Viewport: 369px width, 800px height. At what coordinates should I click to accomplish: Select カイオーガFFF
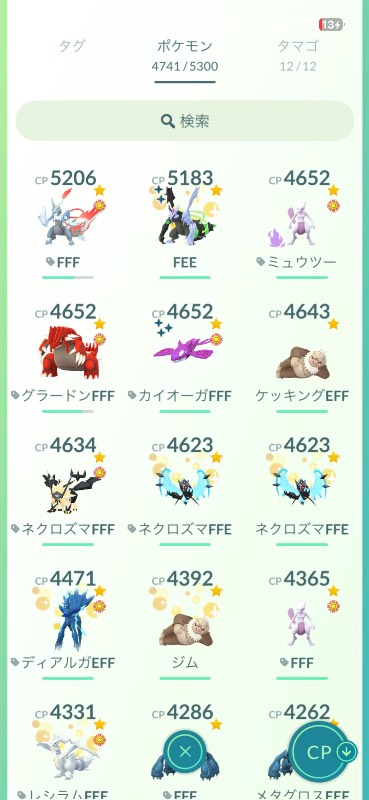click(185, 357)
